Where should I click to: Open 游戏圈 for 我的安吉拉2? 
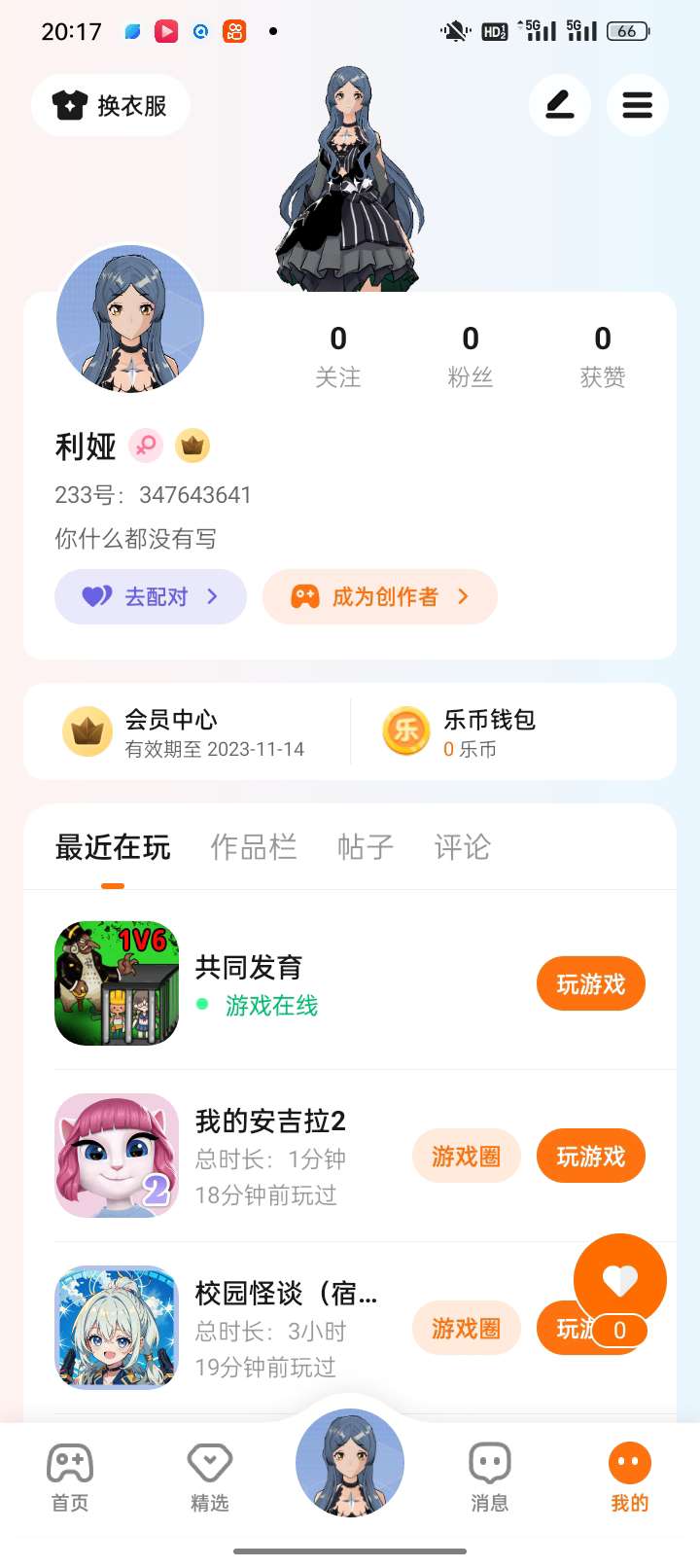(x=466, y=1157)
